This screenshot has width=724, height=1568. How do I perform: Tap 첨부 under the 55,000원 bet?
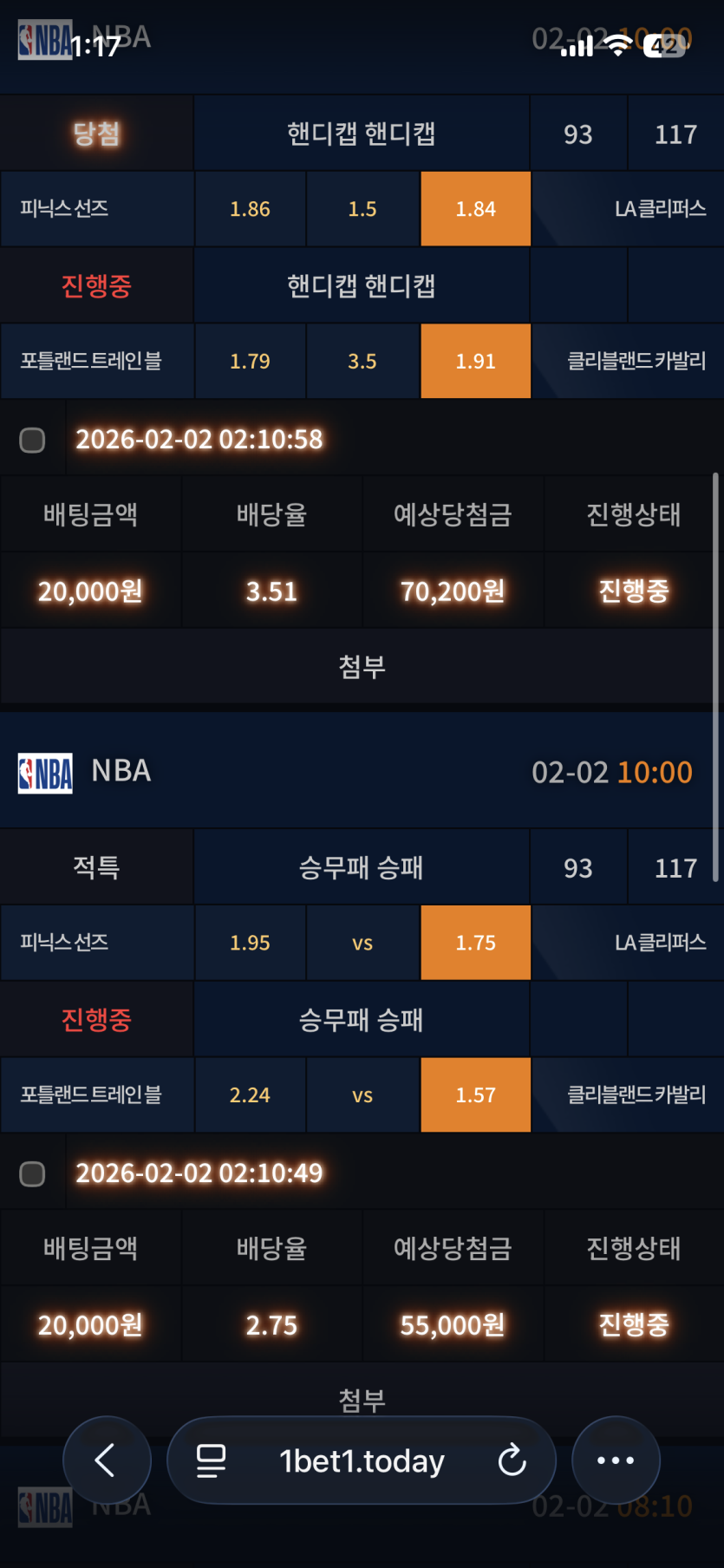pos(362,1399)
